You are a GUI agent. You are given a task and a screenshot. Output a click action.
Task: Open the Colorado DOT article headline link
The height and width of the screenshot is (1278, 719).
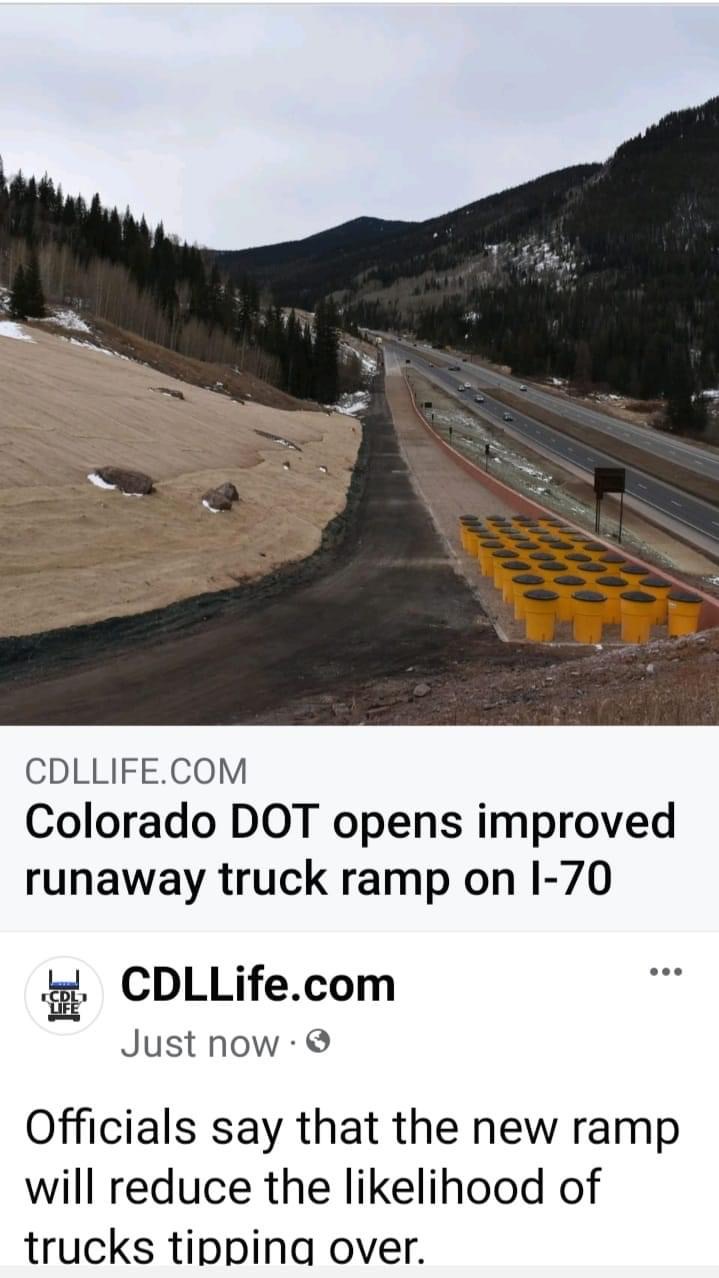(x=349, y=850)
